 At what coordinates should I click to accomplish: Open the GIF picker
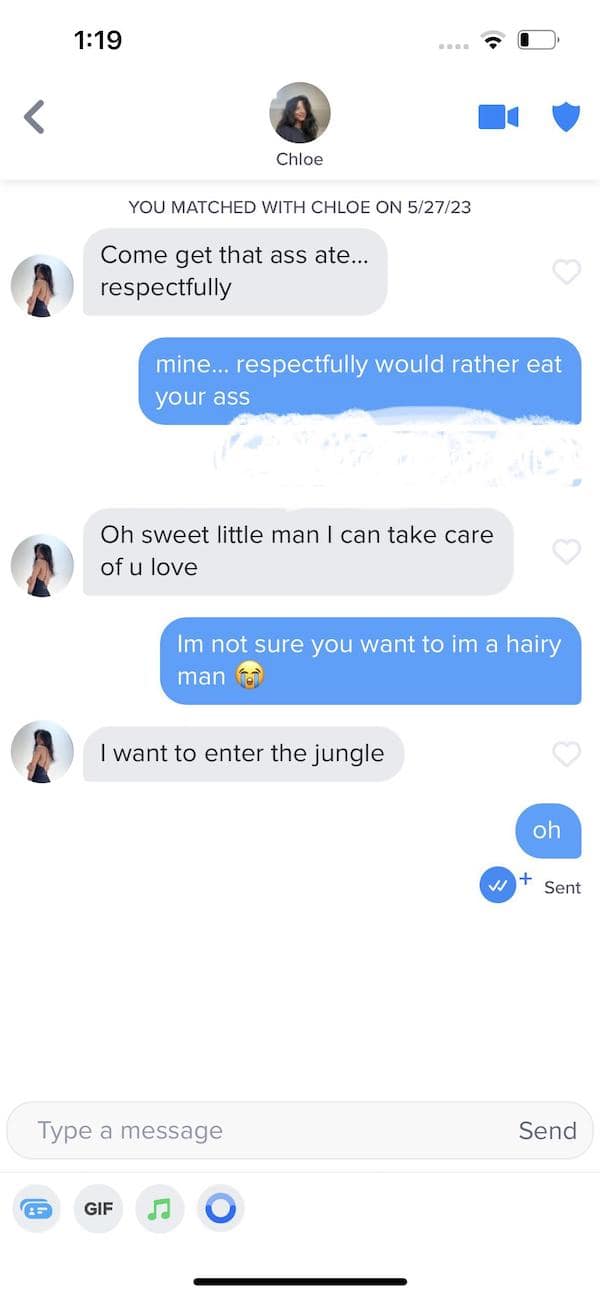pyautogui.click(x=98, y=1208)
